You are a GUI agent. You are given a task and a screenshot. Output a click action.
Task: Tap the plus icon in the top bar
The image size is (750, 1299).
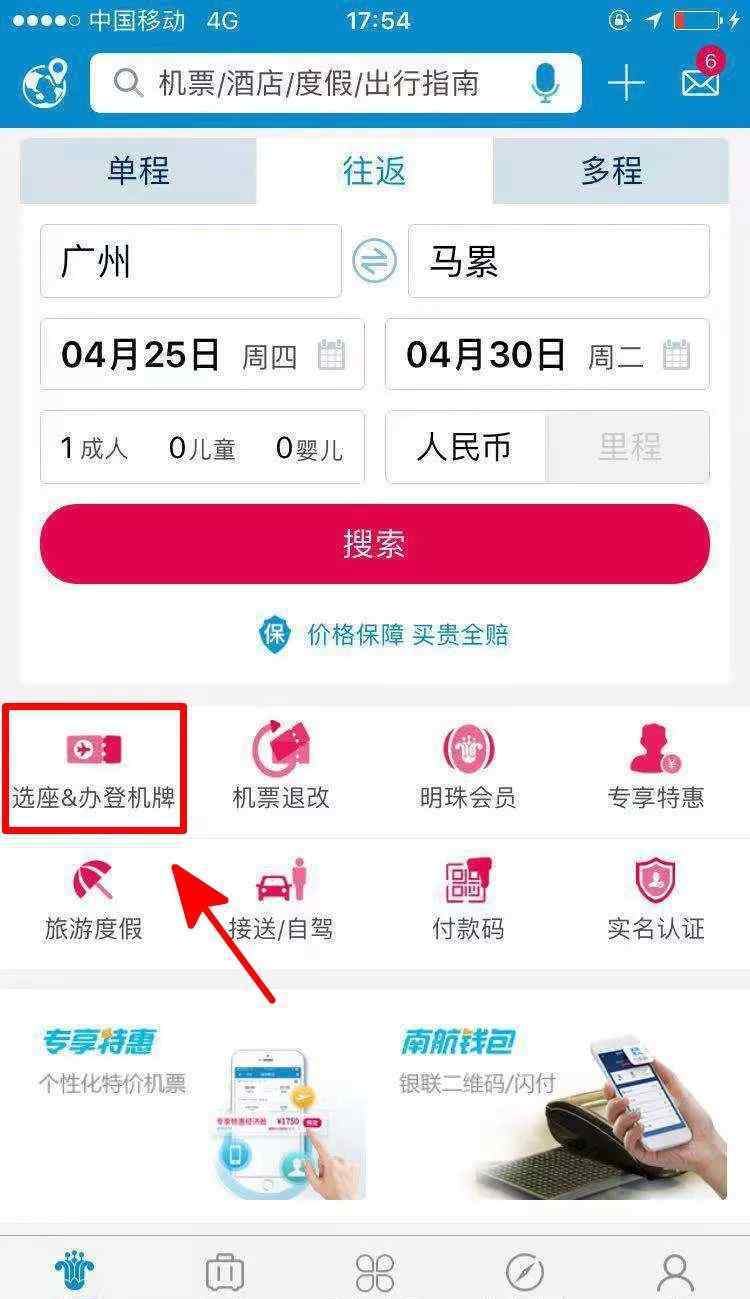[626, 83]
